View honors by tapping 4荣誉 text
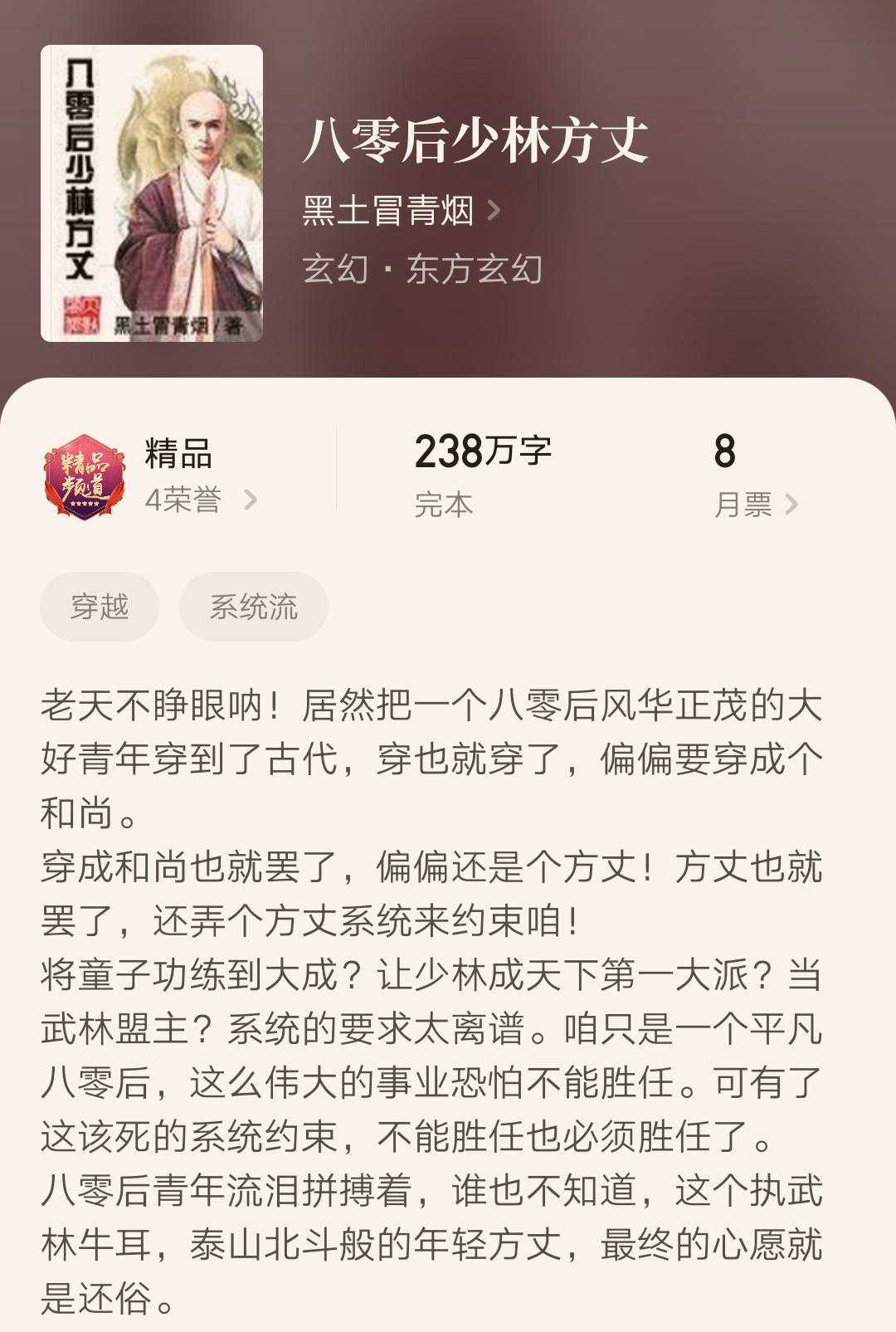 pos(183,499)
